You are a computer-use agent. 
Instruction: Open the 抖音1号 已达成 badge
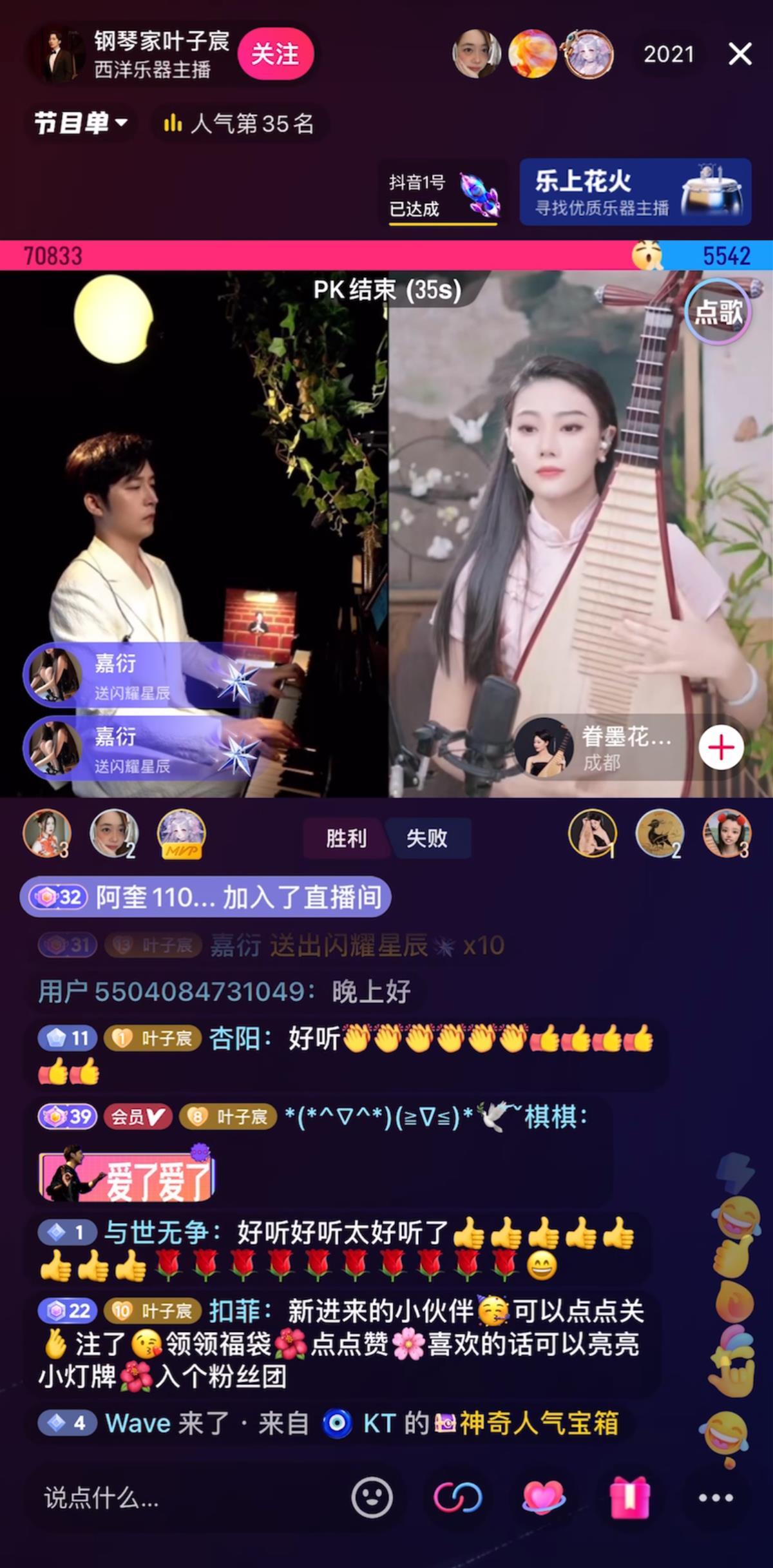pos(443,195)
